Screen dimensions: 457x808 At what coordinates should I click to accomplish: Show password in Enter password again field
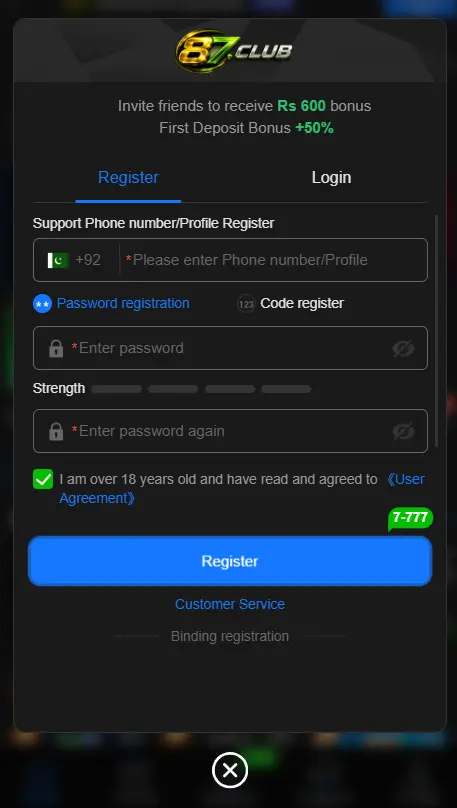(403, 432)
